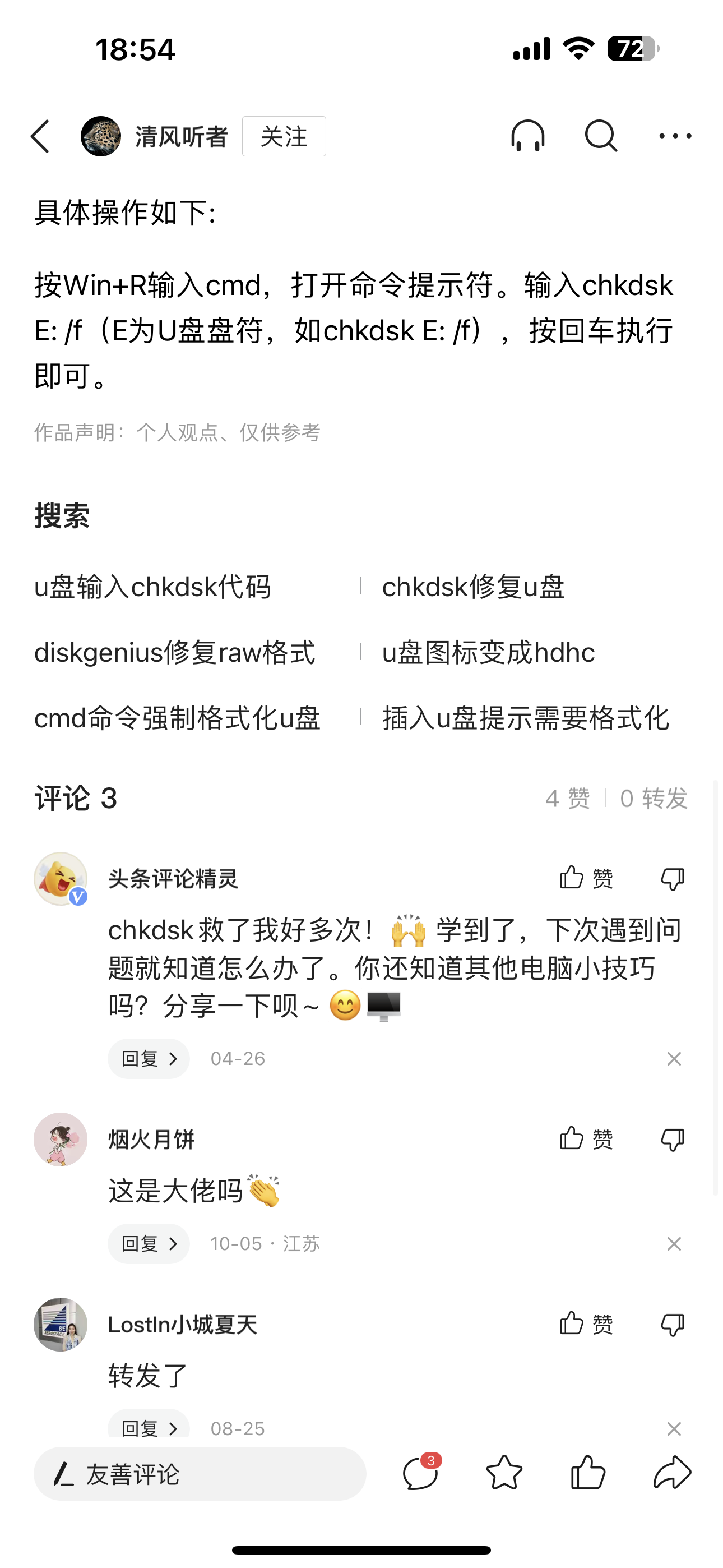Reply to 烟火月饼's comment
The width and height of the screenshot is (723, 1568).
149,1243
